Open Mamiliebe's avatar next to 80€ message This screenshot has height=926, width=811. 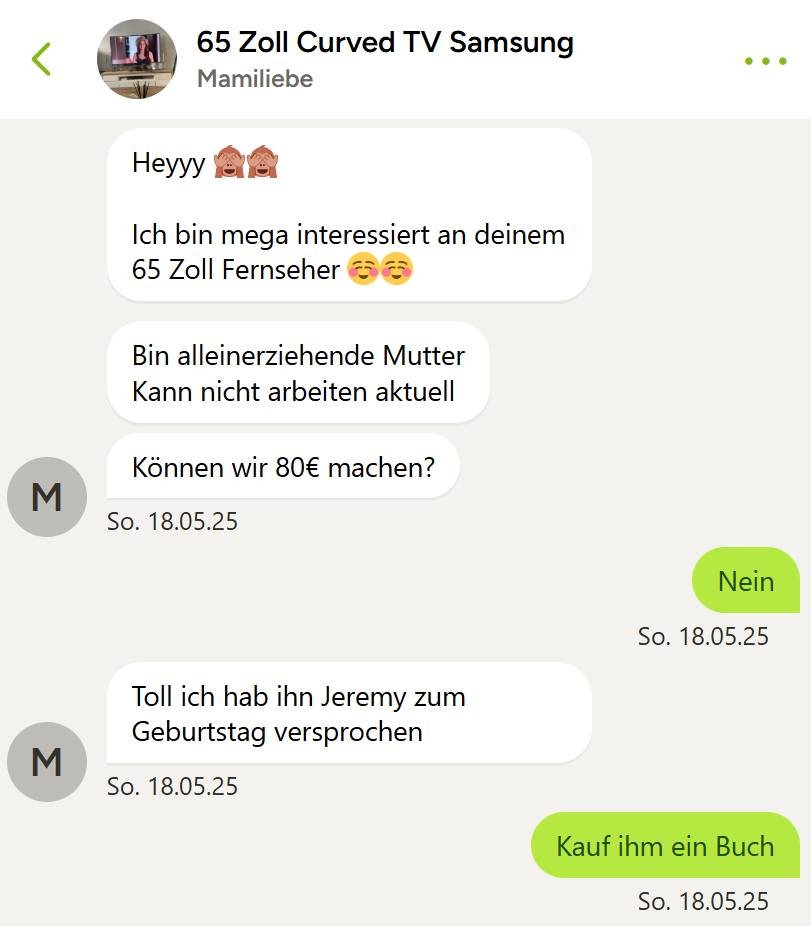47,497
